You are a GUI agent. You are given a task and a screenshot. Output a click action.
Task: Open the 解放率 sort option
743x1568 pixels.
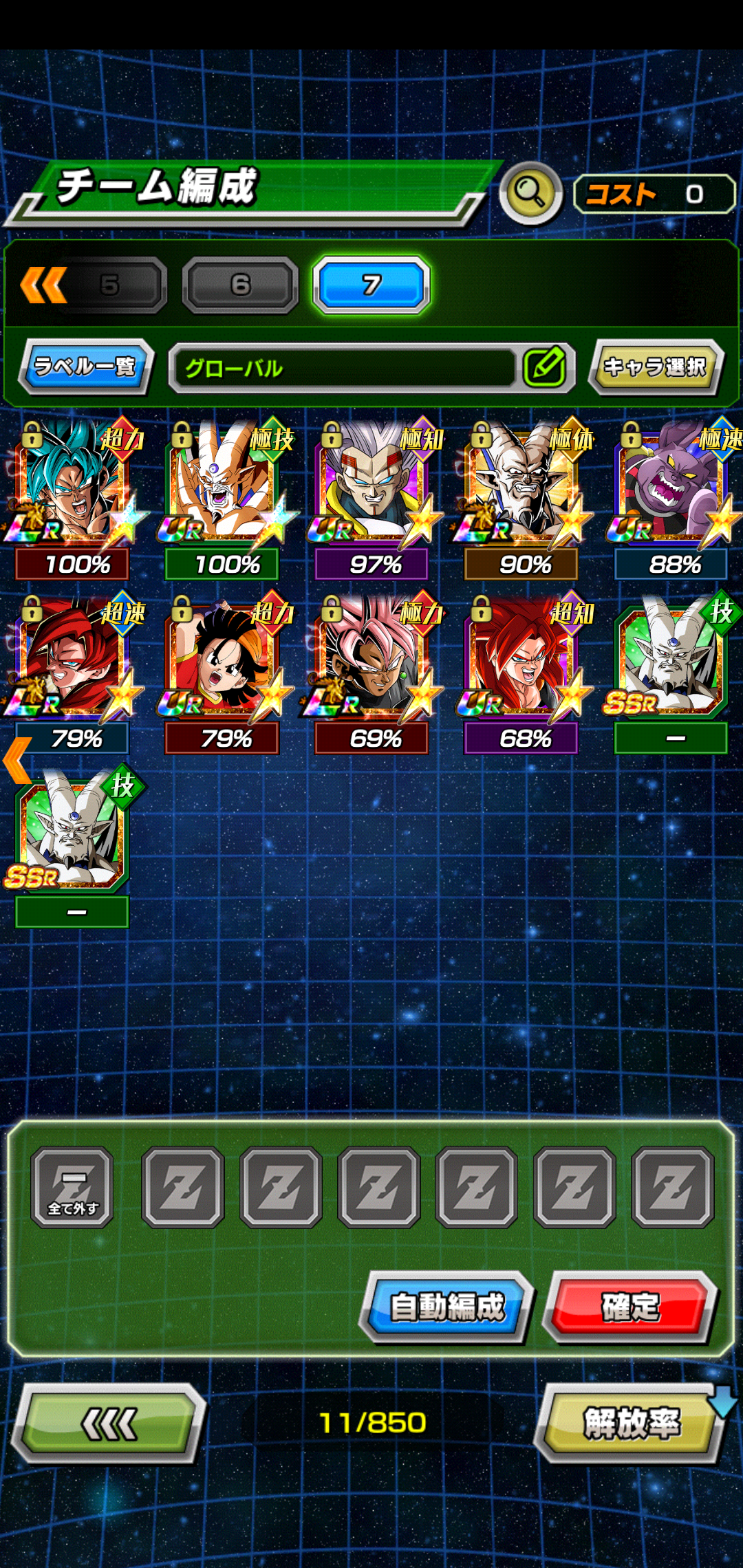tap(632, 1423)
